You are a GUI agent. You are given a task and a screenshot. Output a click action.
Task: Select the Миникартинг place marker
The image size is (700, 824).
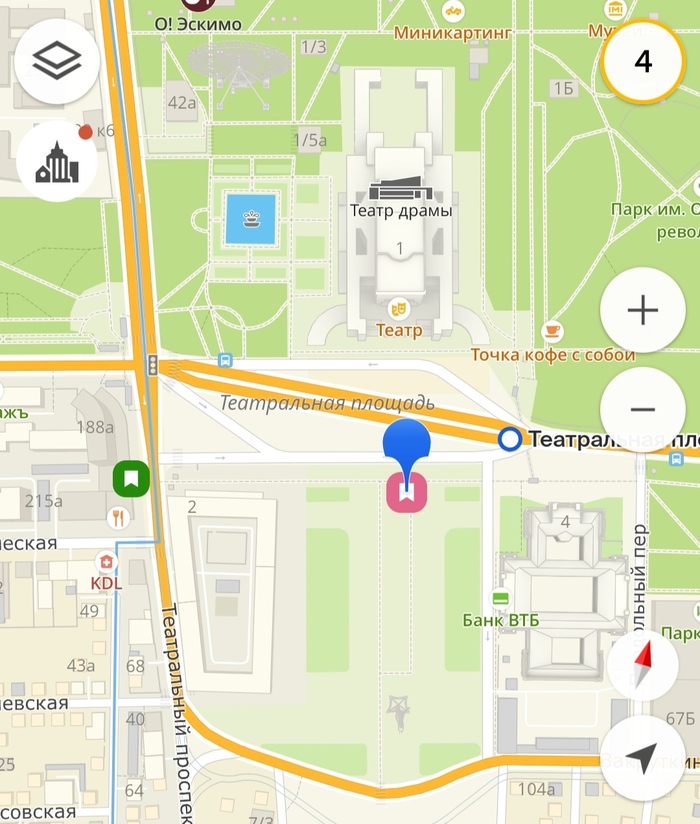tap(454, 12)
